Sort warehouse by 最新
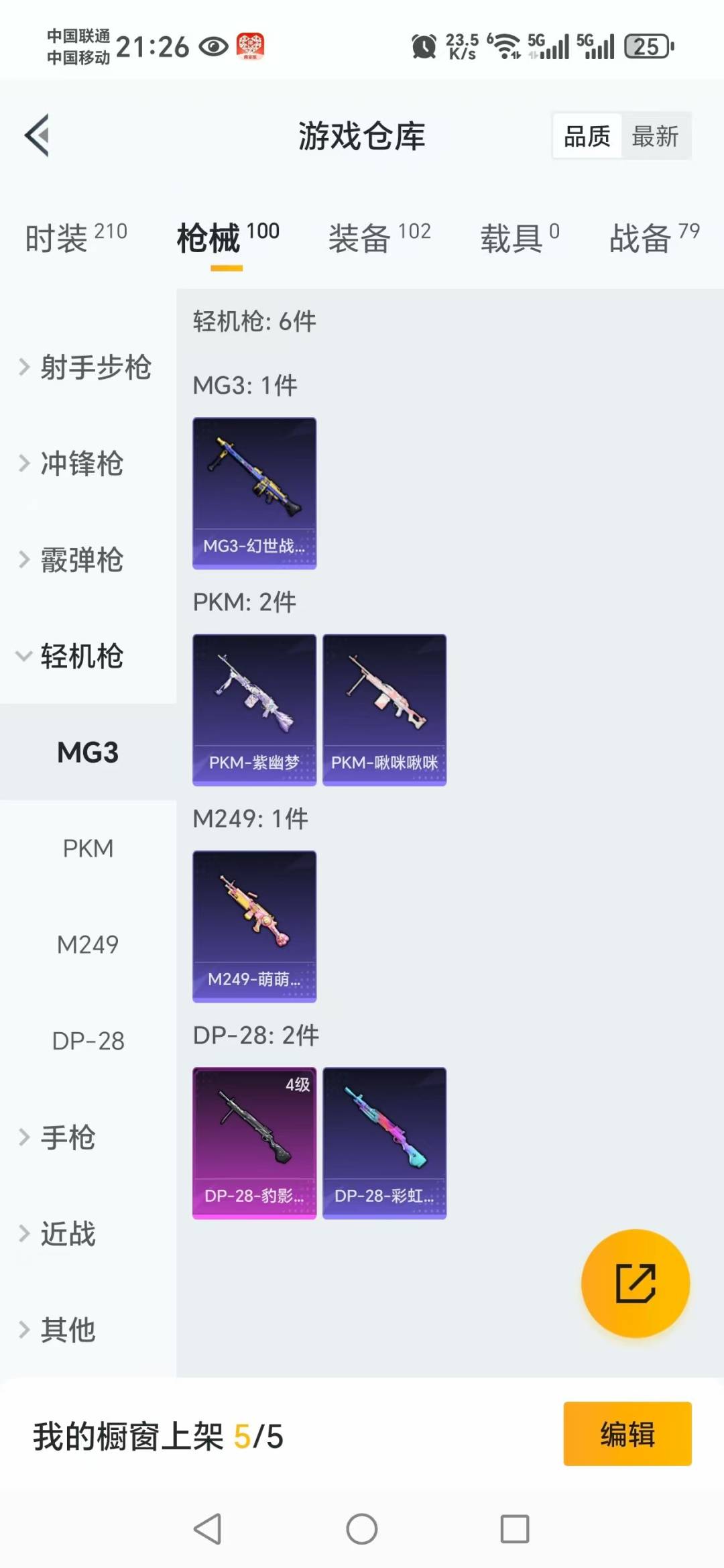Viewport: 724px width, 1568px height. click(x=655, y=136)
